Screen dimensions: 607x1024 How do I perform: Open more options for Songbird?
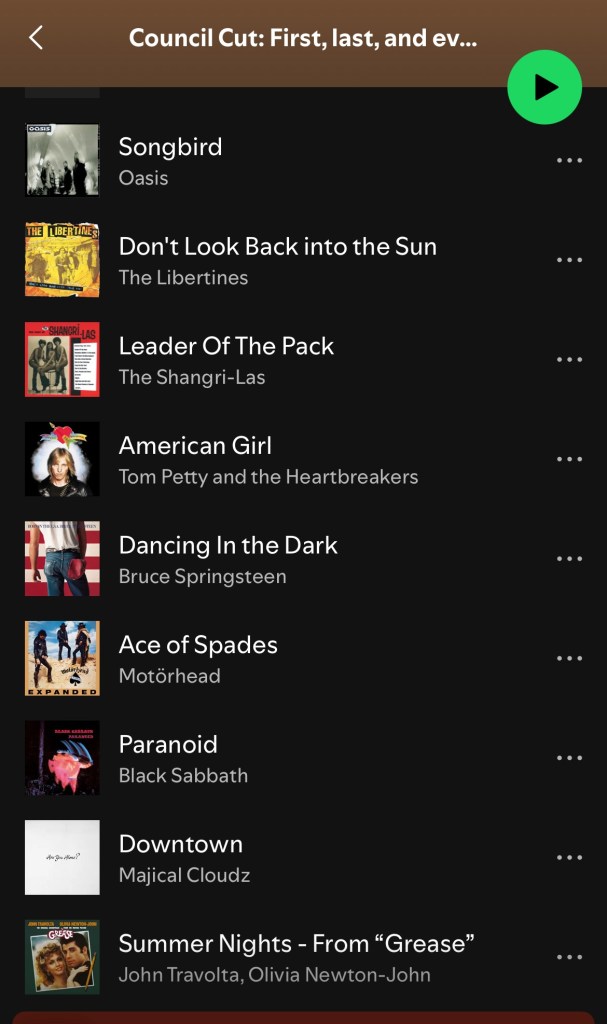pyautogui.click(x=568, y=160)
